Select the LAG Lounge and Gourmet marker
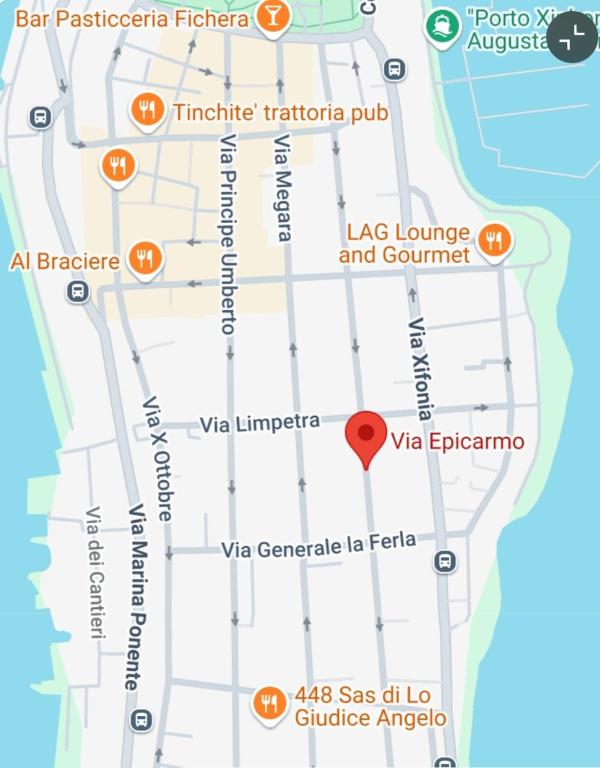The width and height of the screenshot is (600, 768). 494,240
